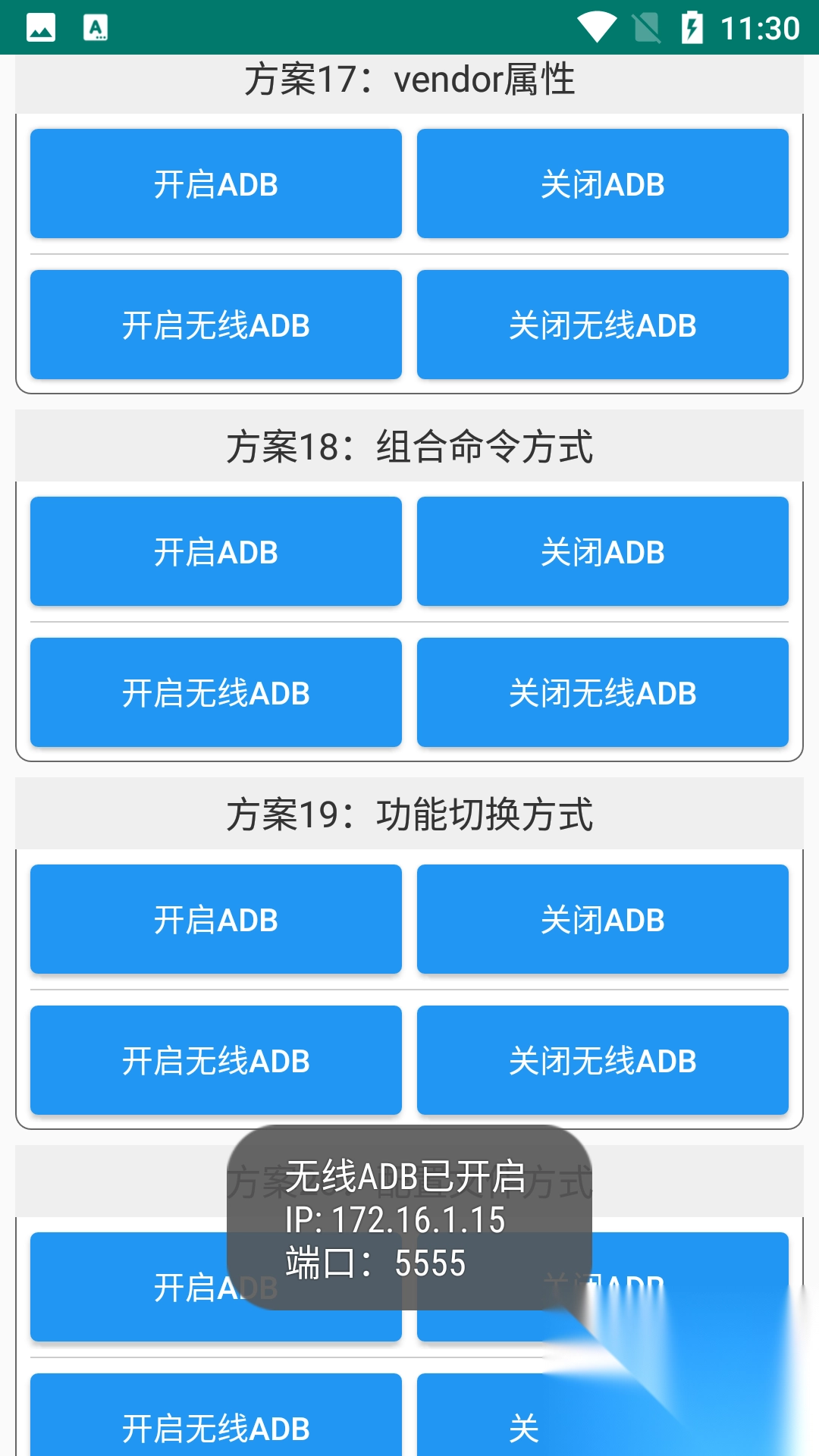The width and height of the screenshot is (819, 1456).
Task: Click 开启ADB in the bottom 方案20 section
Action: [x=215, y=1287]
